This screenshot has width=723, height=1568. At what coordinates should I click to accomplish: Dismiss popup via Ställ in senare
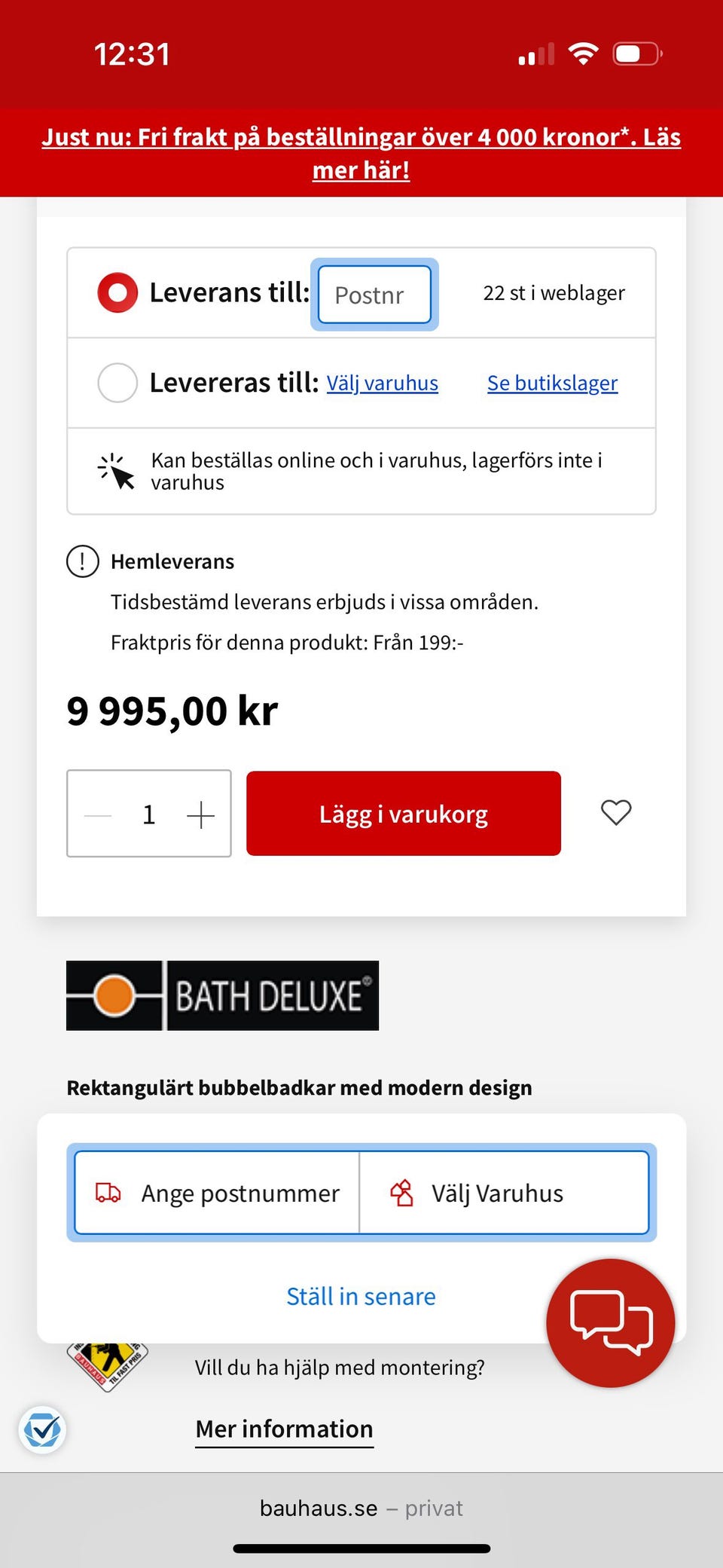(x=361, y=1296)
